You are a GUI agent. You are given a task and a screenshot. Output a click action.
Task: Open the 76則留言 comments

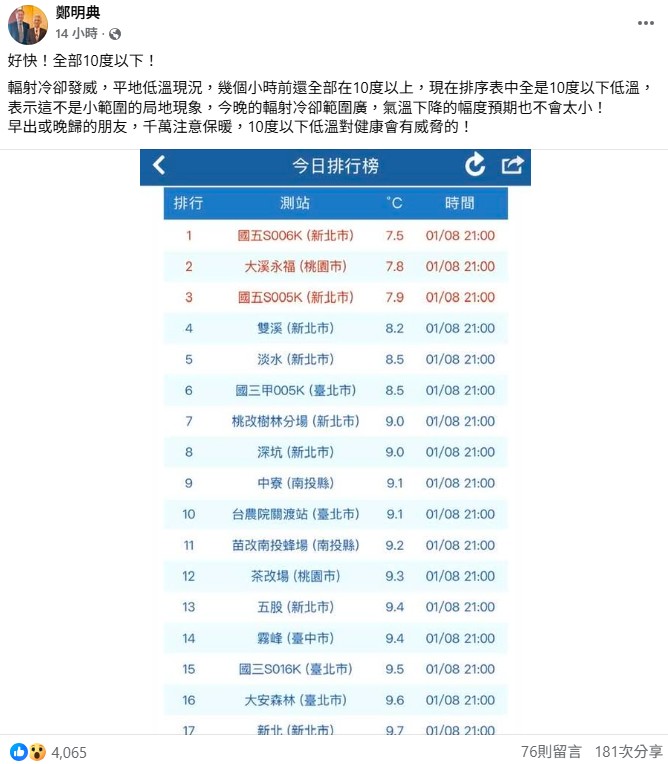(550, 751)
